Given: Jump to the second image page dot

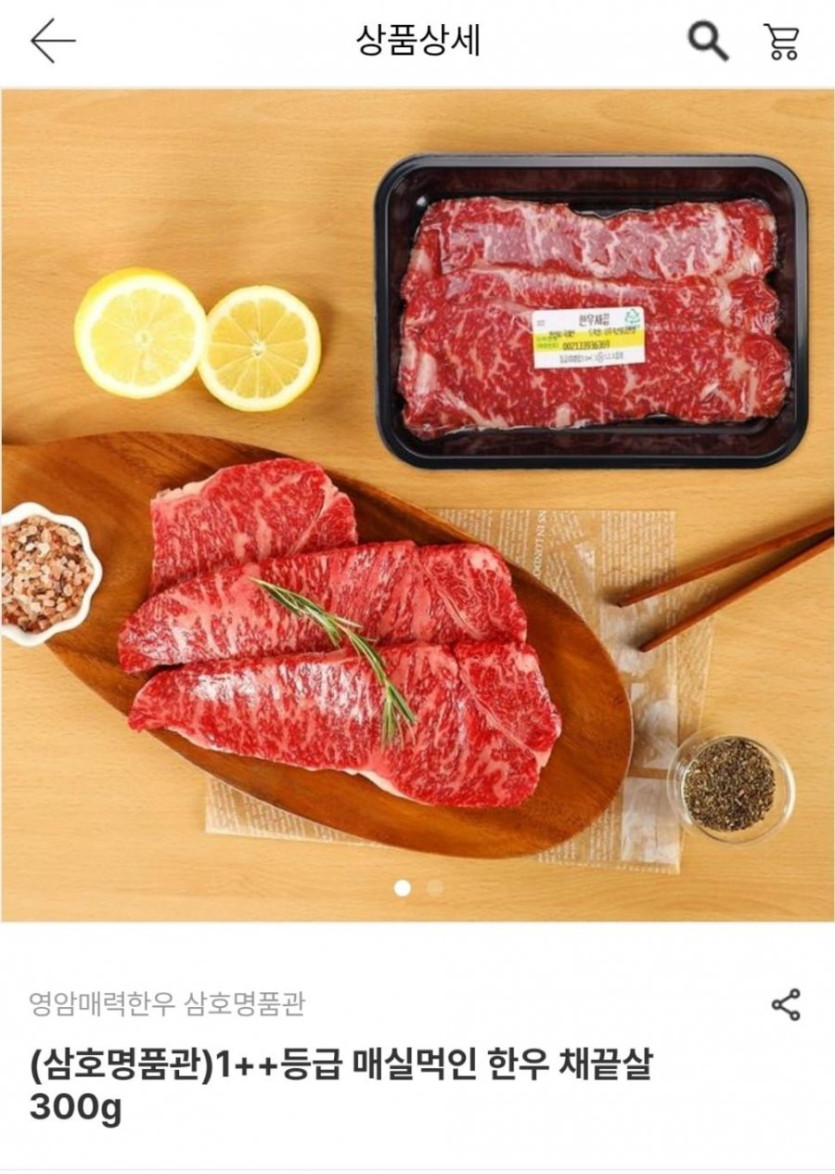Looking at the screenshot, I should coord(435,887).
